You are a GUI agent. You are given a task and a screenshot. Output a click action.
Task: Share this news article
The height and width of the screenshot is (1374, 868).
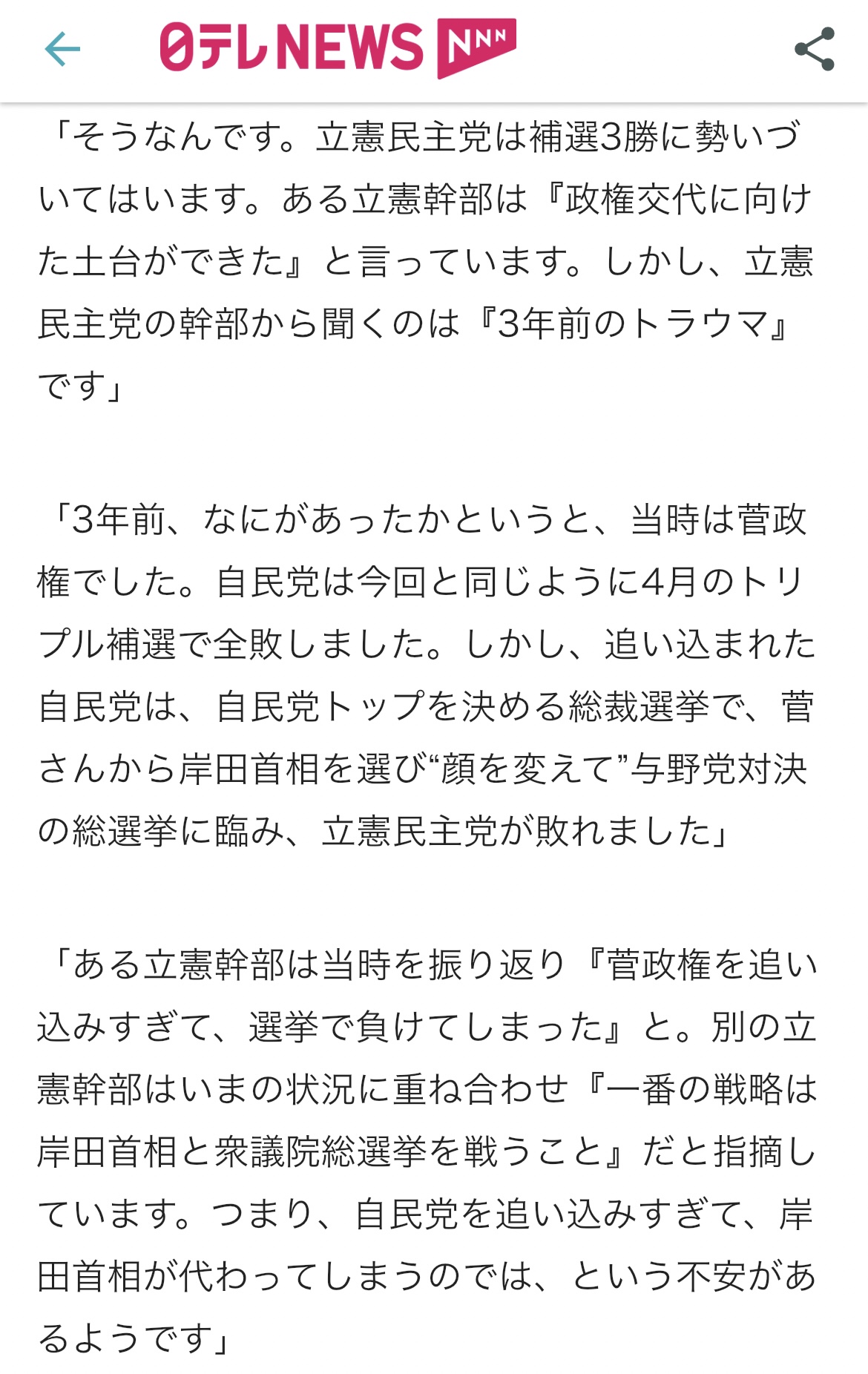click(x=815, y=49)
